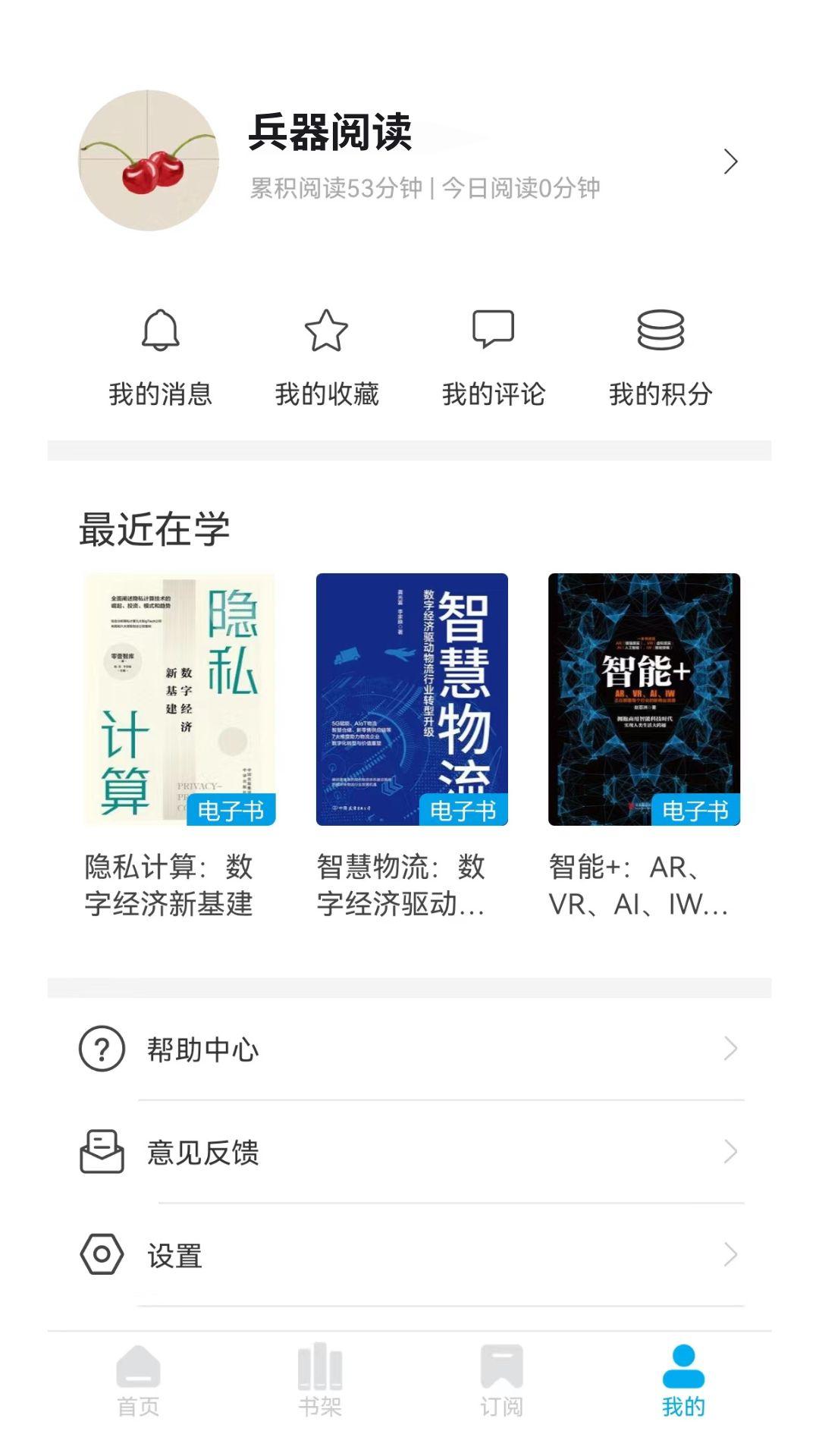819x1456 pixels.
Task: Expand profile details via arrow beside 兵器阅读
Action: (732, 161)
